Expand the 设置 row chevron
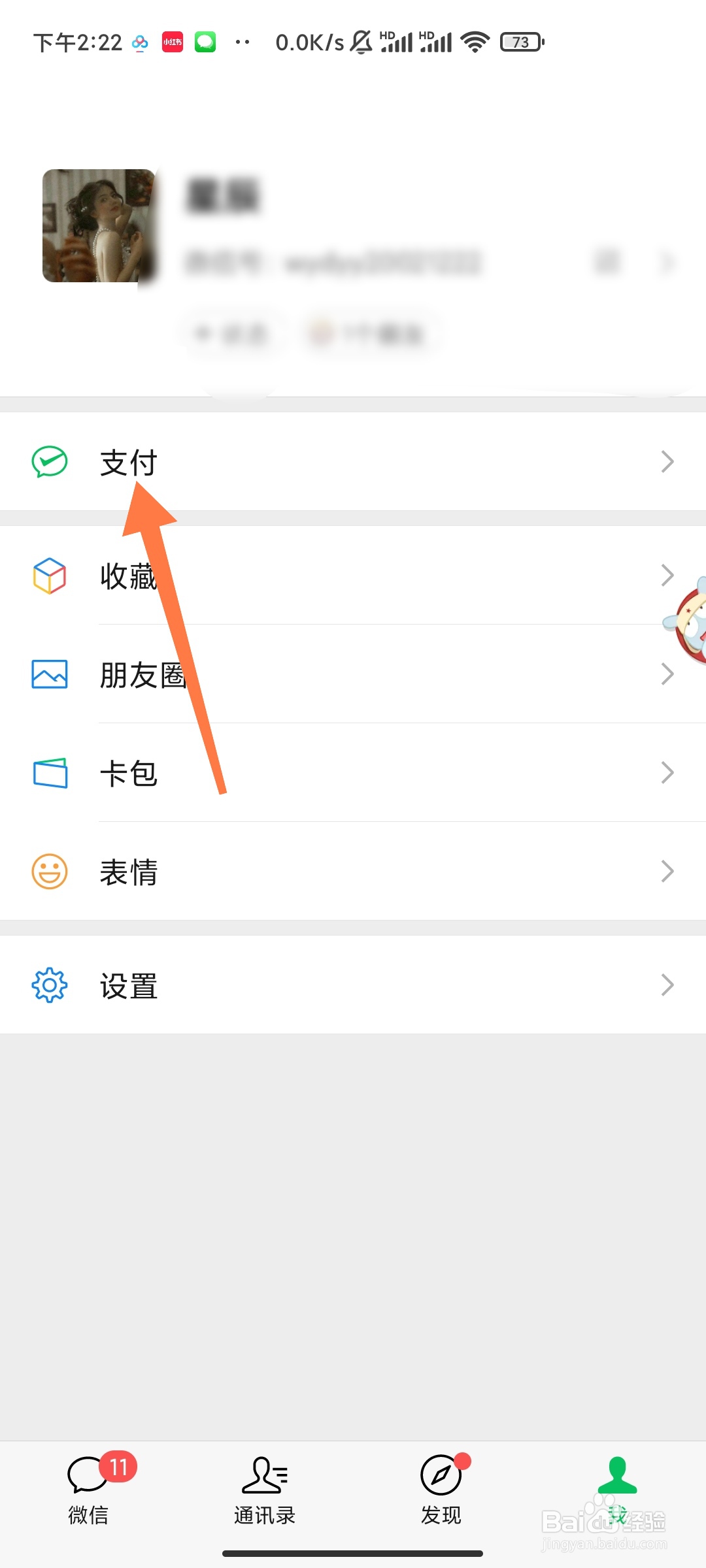Screen dimensions: 706x1568 click(668, 985)
